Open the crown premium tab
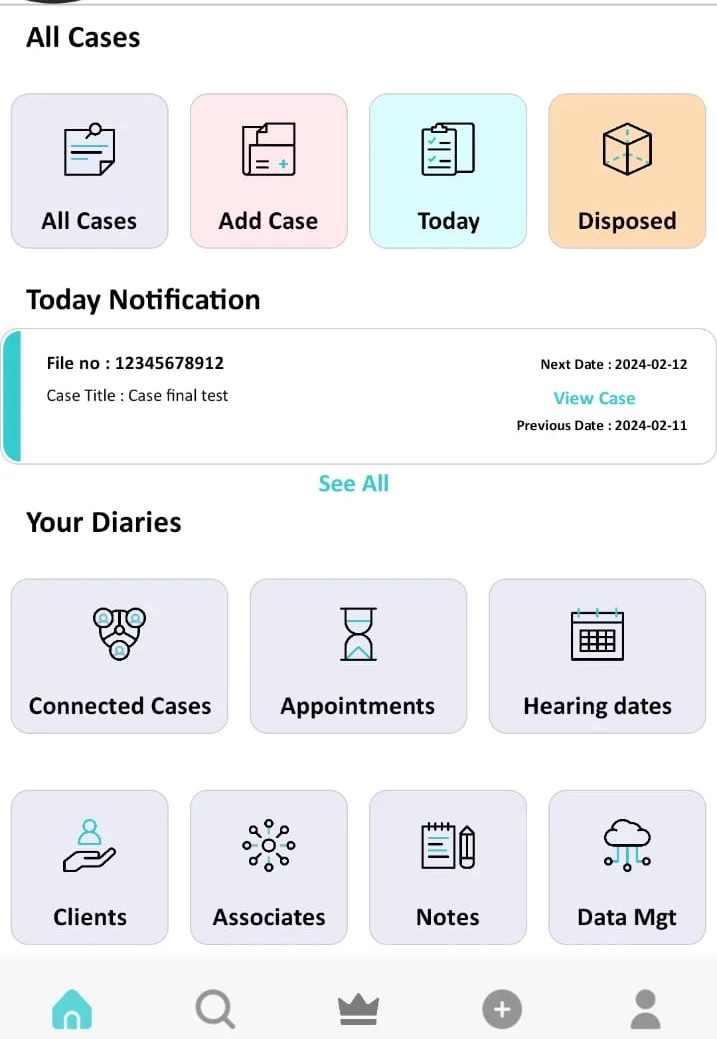The height and width of the screenshot is (1039, 717). coord(358,1009)
